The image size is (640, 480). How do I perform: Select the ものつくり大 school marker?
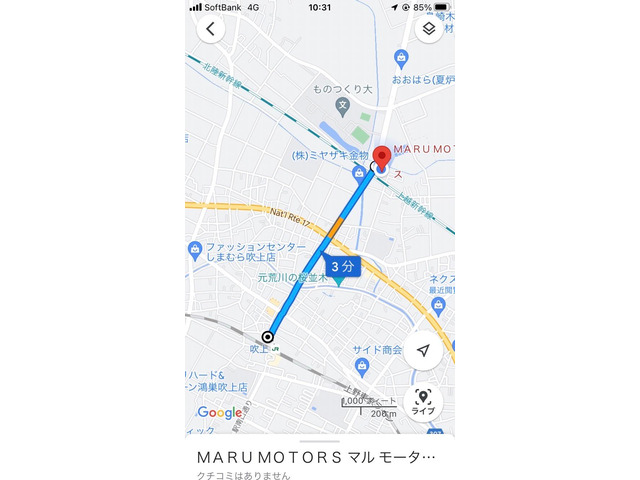(x=343, y=104)
